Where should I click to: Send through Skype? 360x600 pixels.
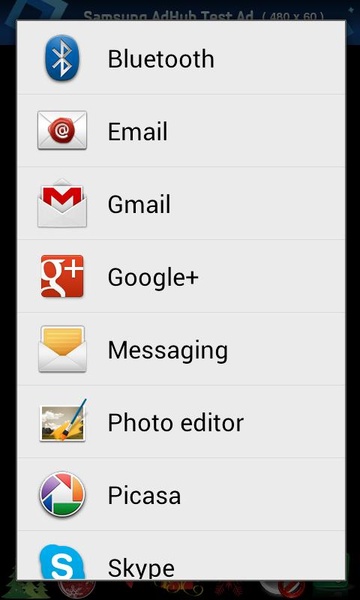tap(181, 555)
